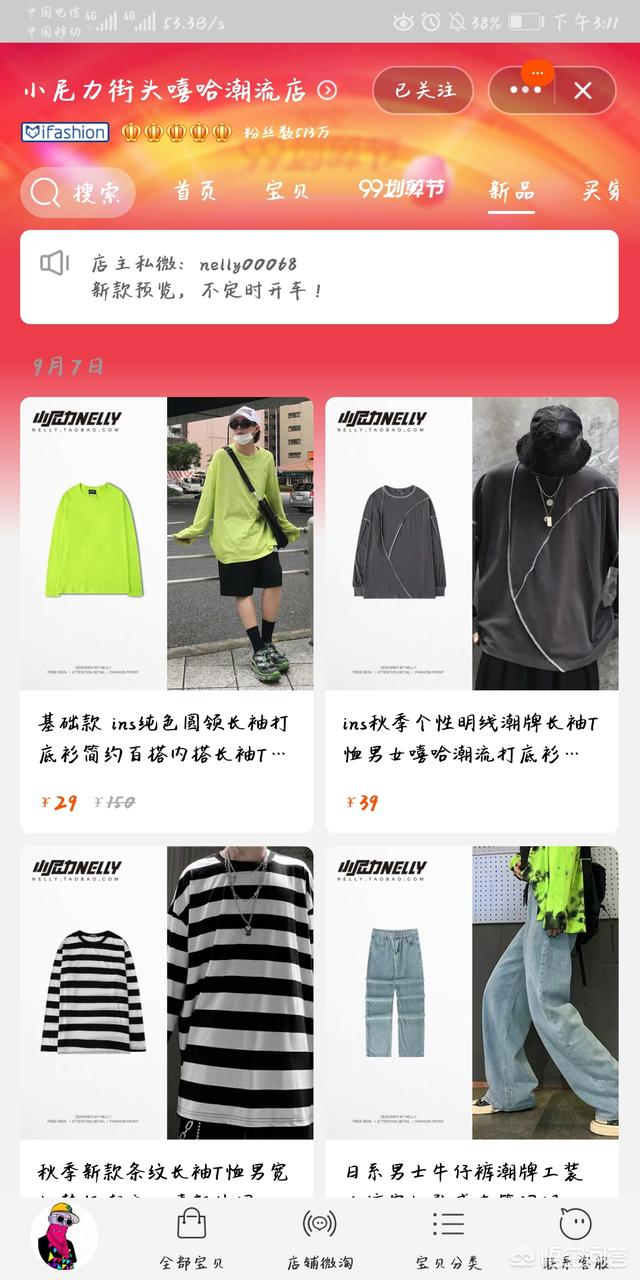Tap the shop avatar in the bottom bar

point(64,1234)
